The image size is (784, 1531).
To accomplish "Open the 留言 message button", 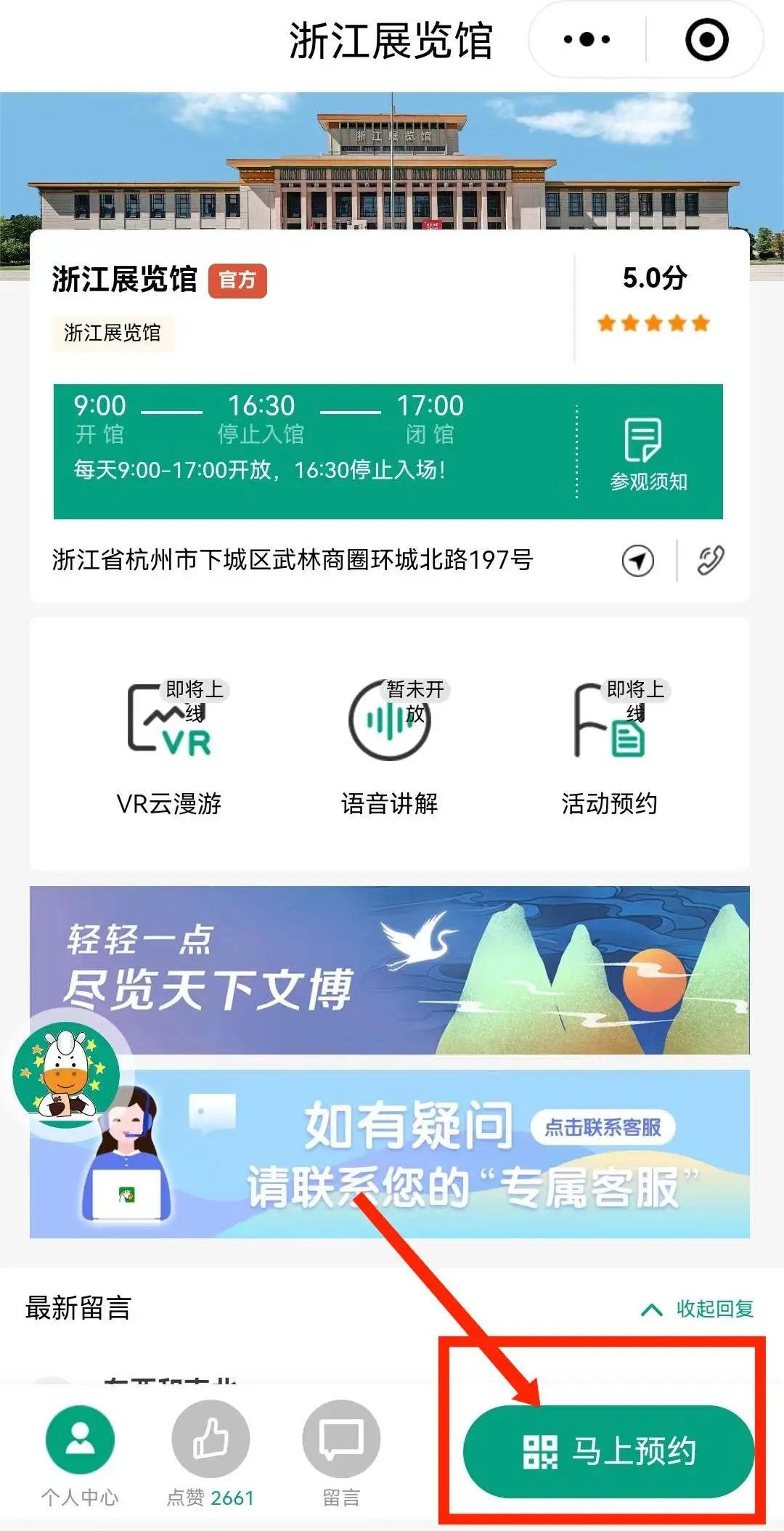I will pos(341,1454).
